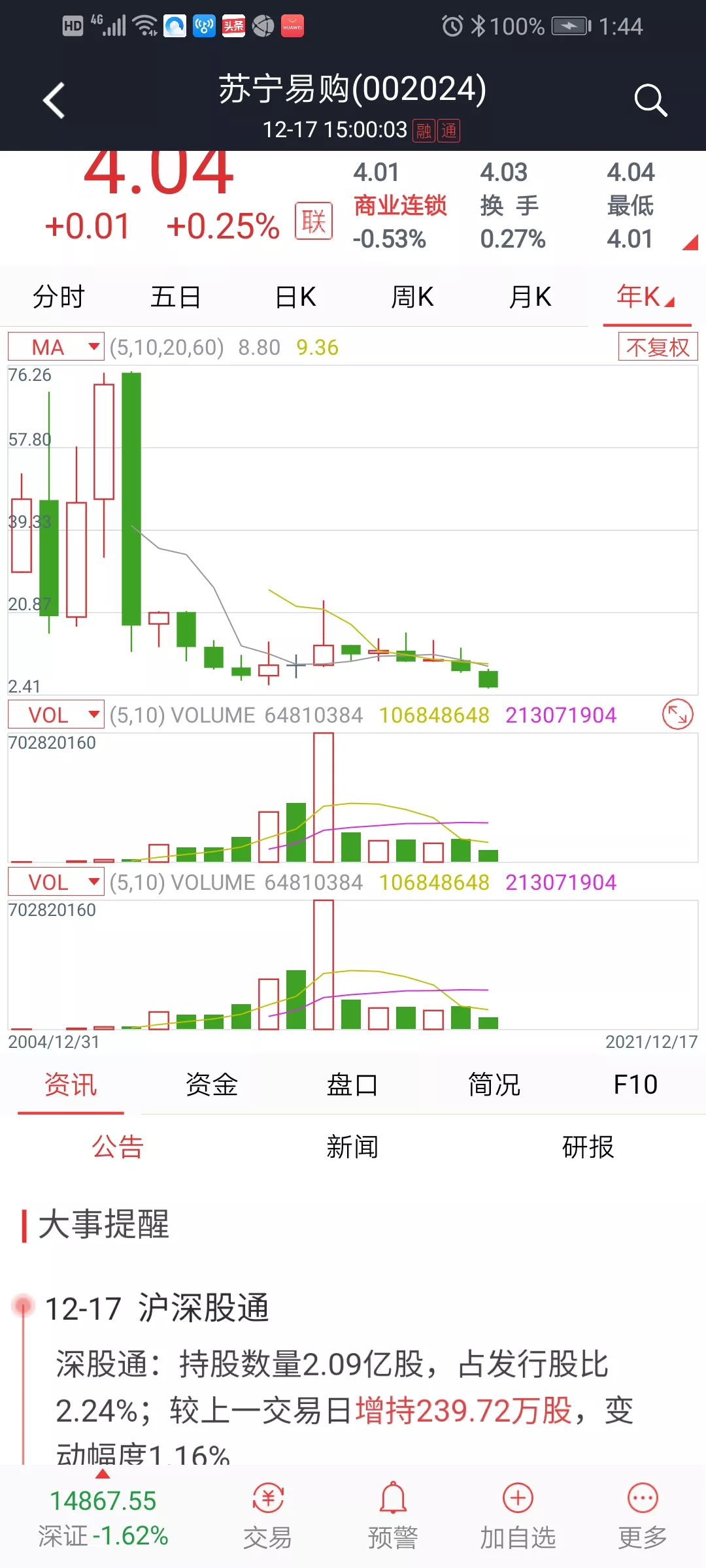Select the 日K chart tab
Image resolution: width=706 pixels, height=1568 pixels.
point(295,297)
